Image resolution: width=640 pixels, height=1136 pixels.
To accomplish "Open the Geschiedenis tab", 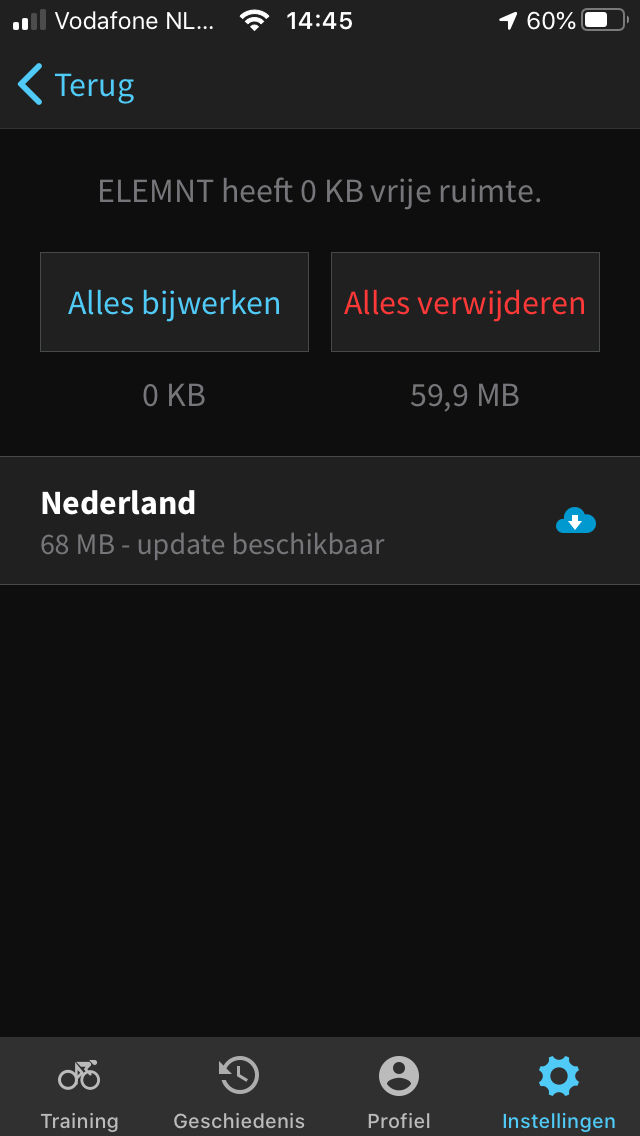I will pos(239,1091).
